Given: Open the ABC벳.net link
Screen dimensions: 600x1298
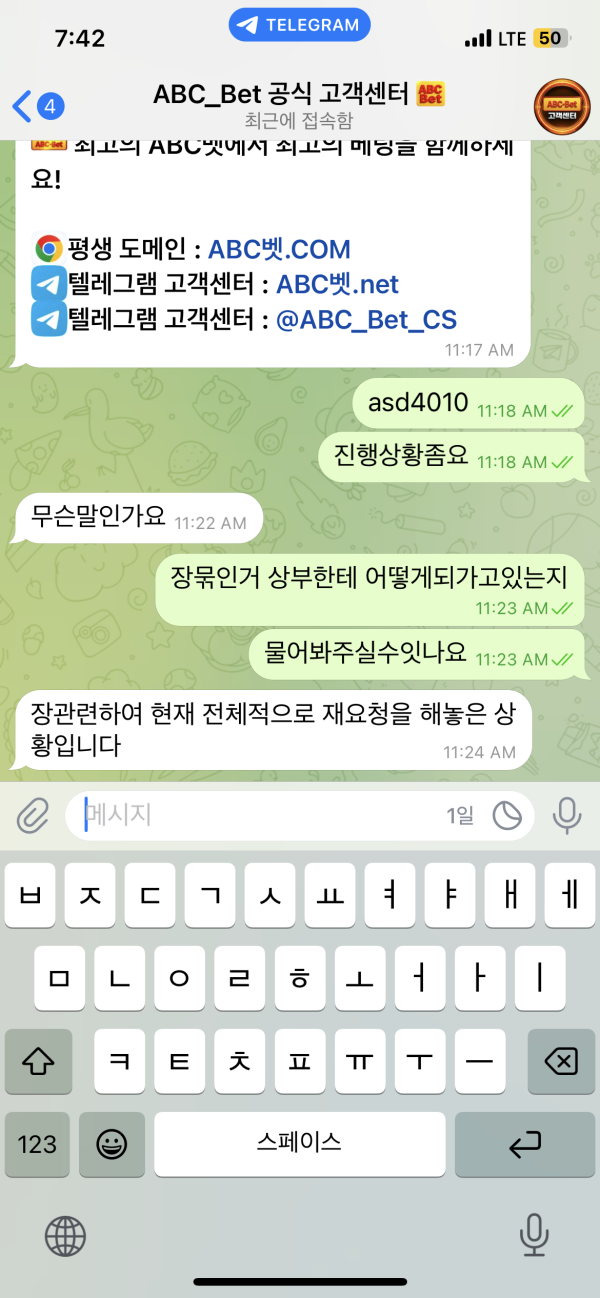Looking at the screenshot, I should coord(337,284).
